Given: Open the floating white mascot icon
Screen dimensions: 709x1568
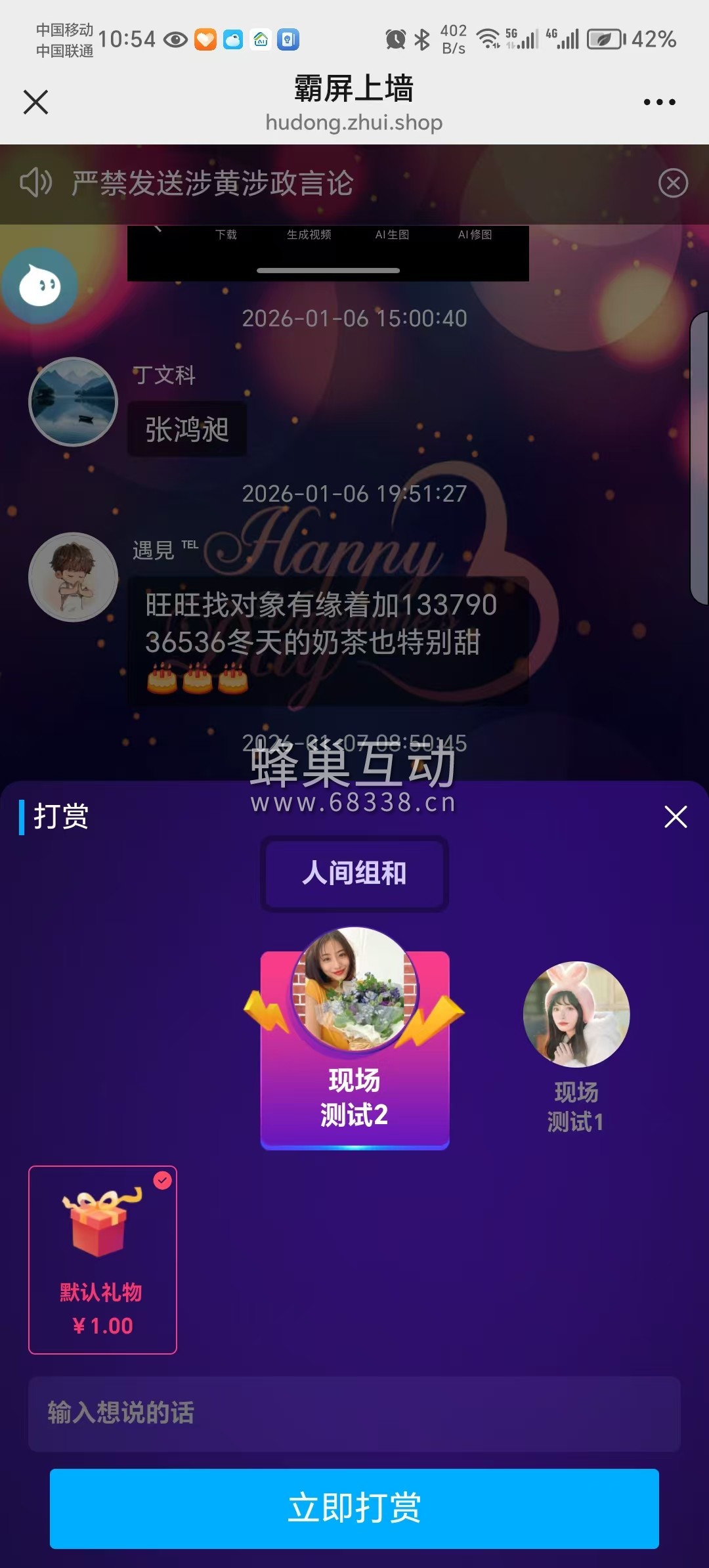Looking at the screenshot, I should tap(40, 286).
